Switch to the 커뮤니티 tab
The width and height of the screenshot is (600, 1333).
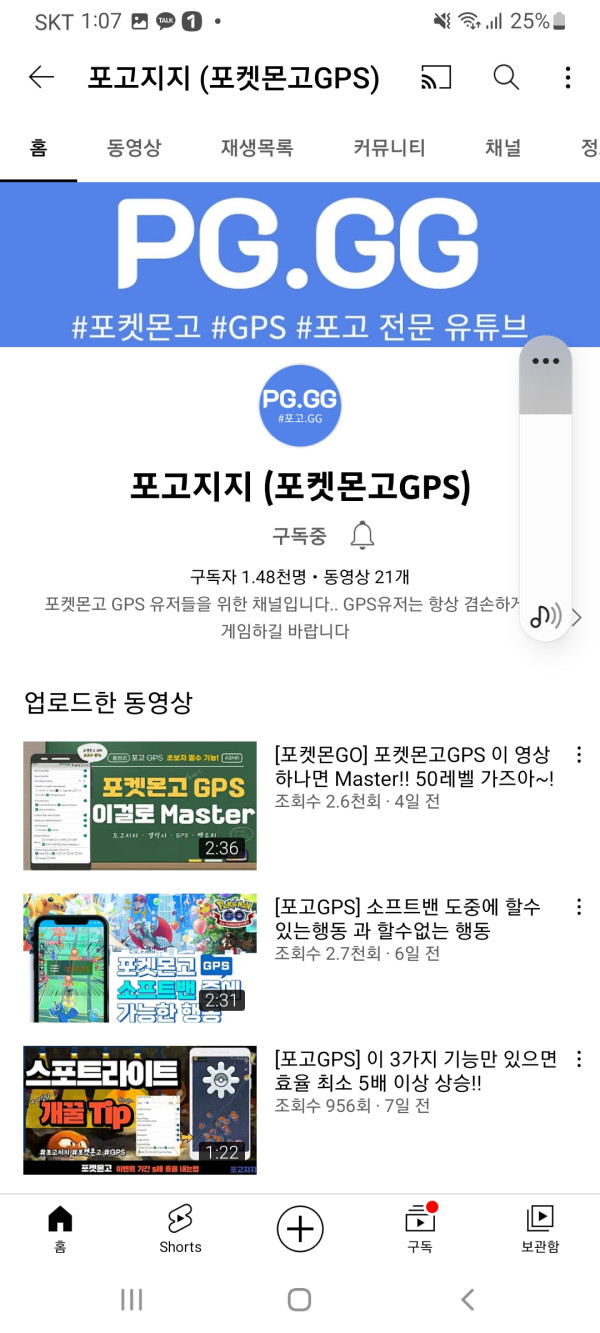[389, 148]
